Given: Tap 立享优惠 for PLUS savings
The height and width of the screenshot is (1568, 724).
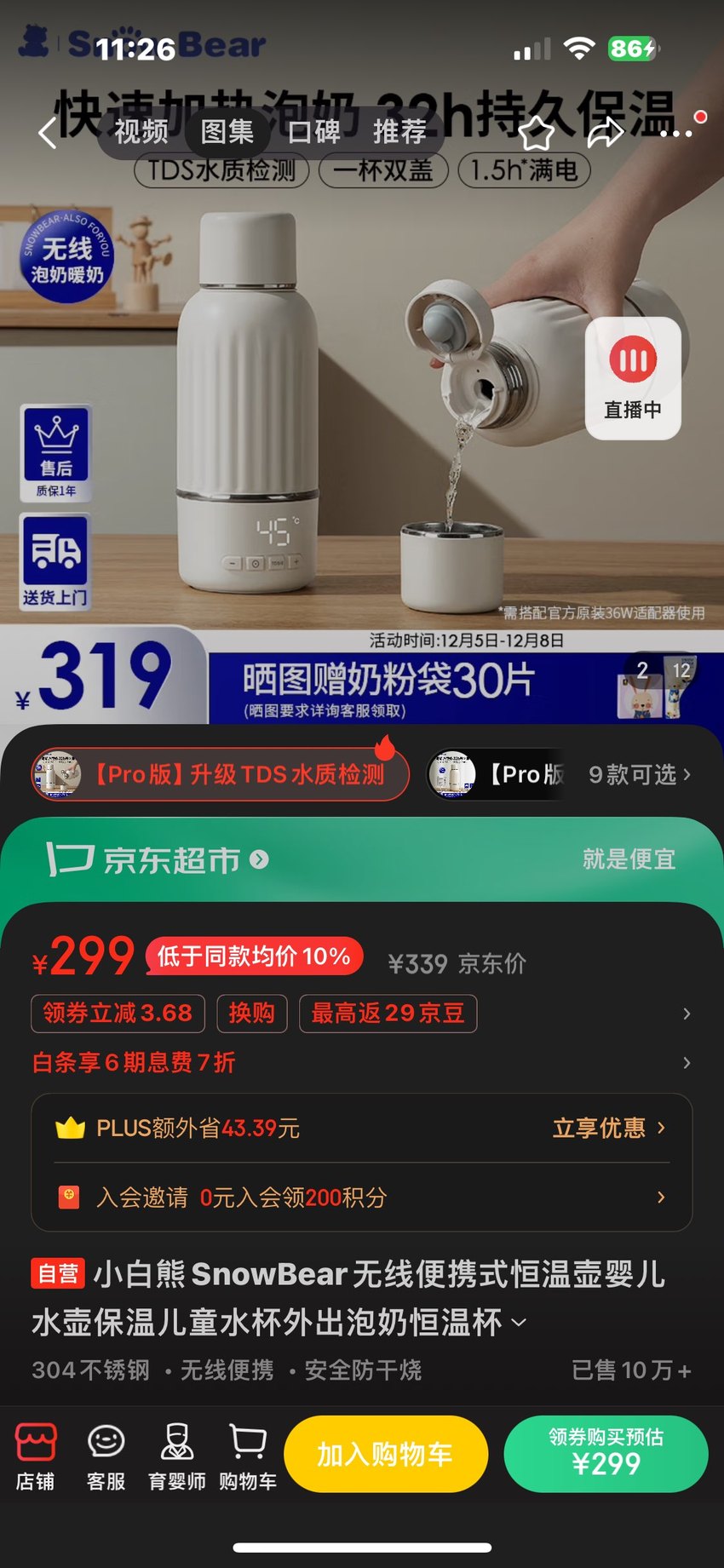Looking at the screenshot, I should (609, 1128).
